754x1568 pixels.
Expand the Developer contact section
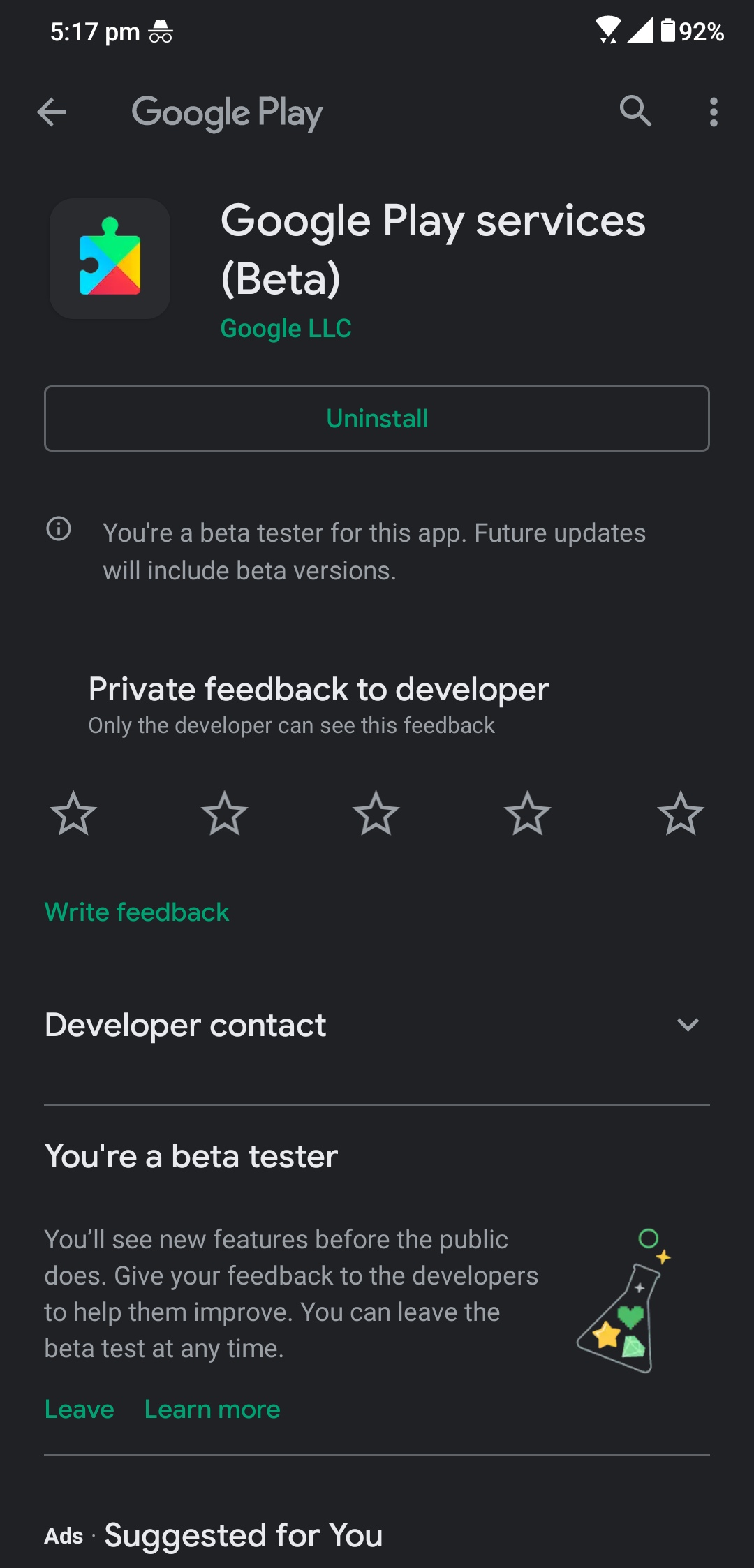pos(377,1025)
